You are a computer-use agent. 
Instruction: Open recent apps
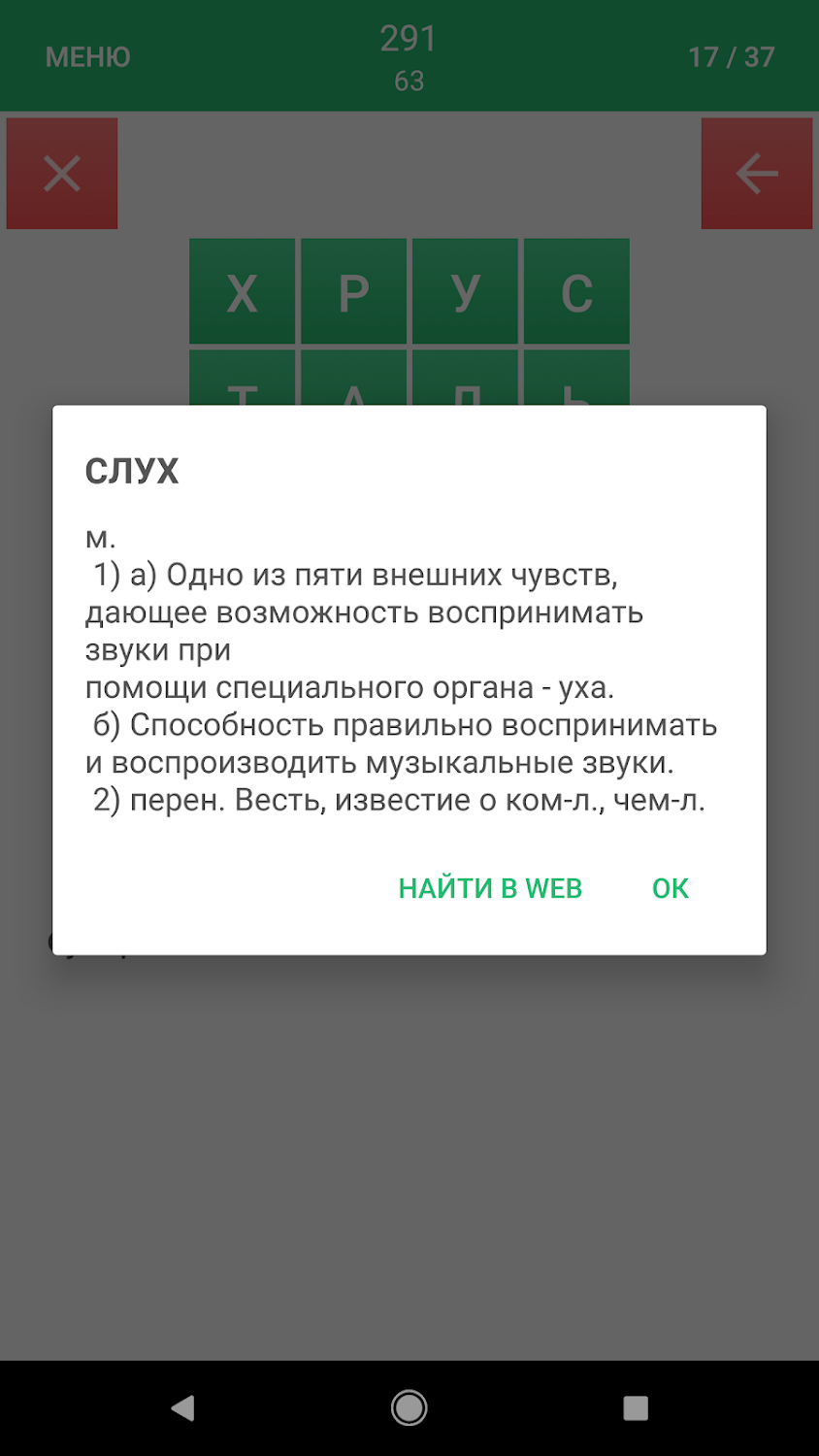(x=636, y=1407)
